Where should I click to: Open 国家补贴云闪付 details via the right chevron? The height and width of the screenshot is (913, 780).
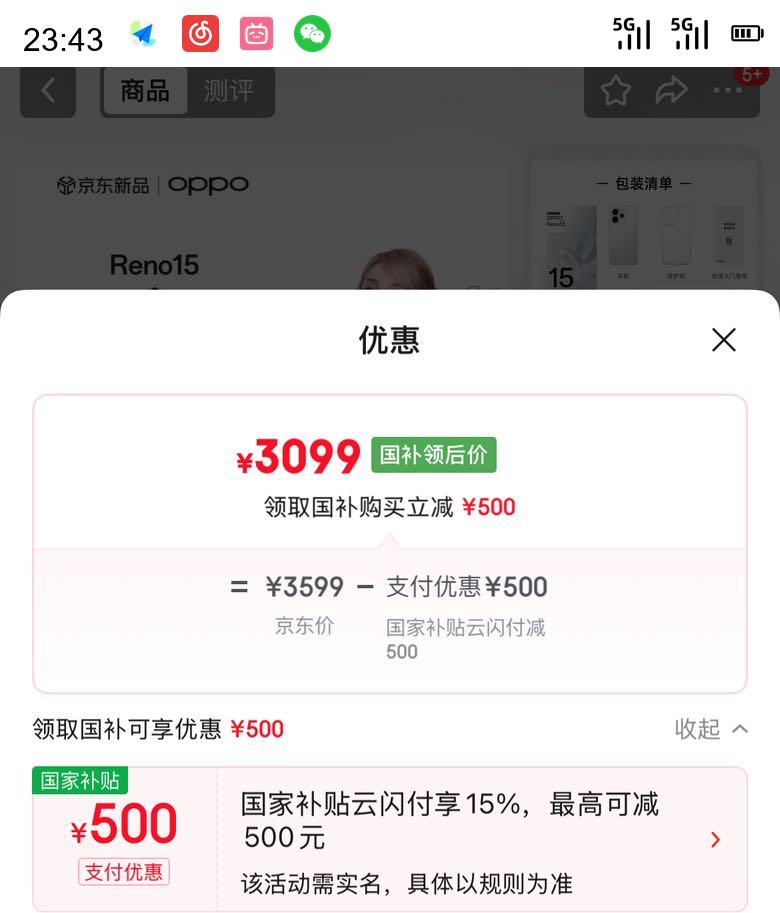tap(714, 840)
